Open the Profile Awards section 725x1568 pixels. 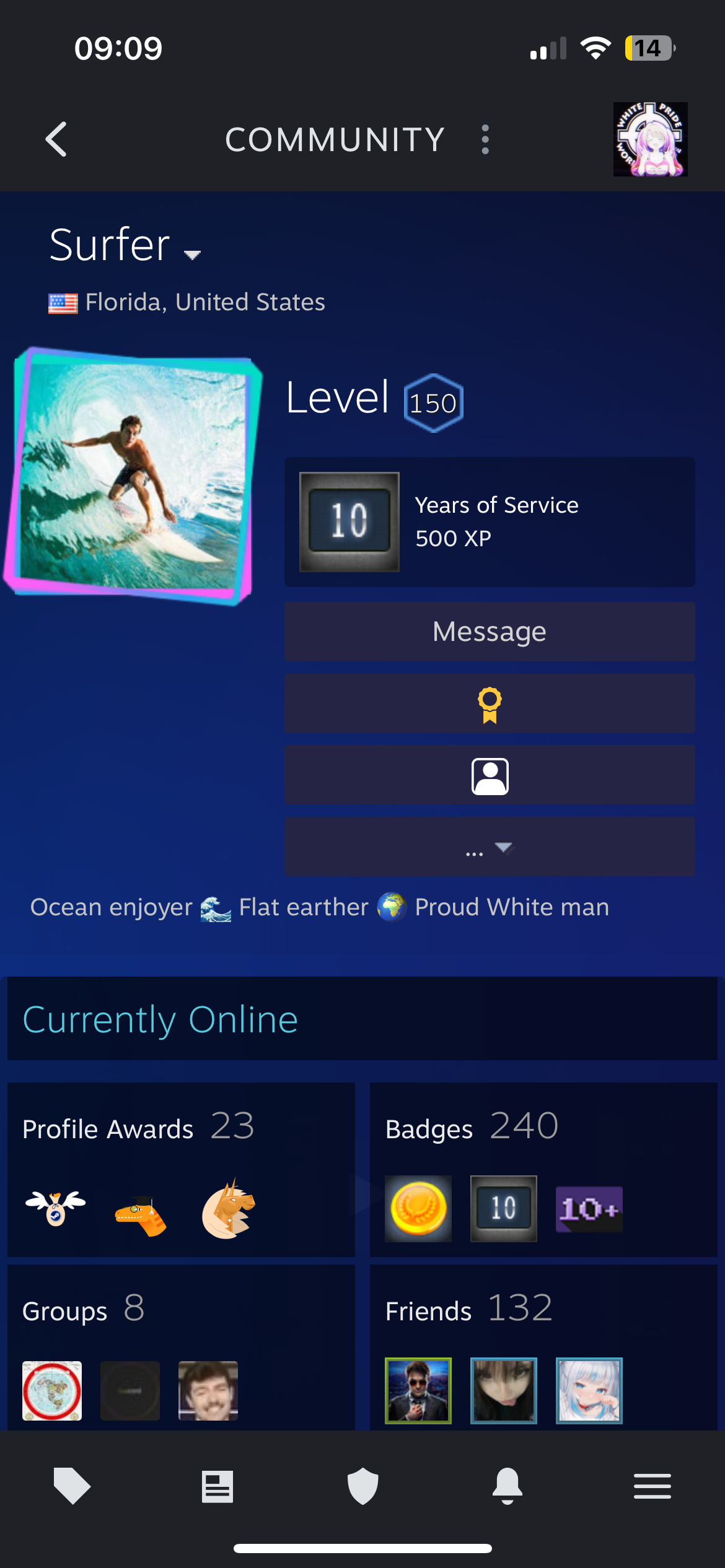138,1127
